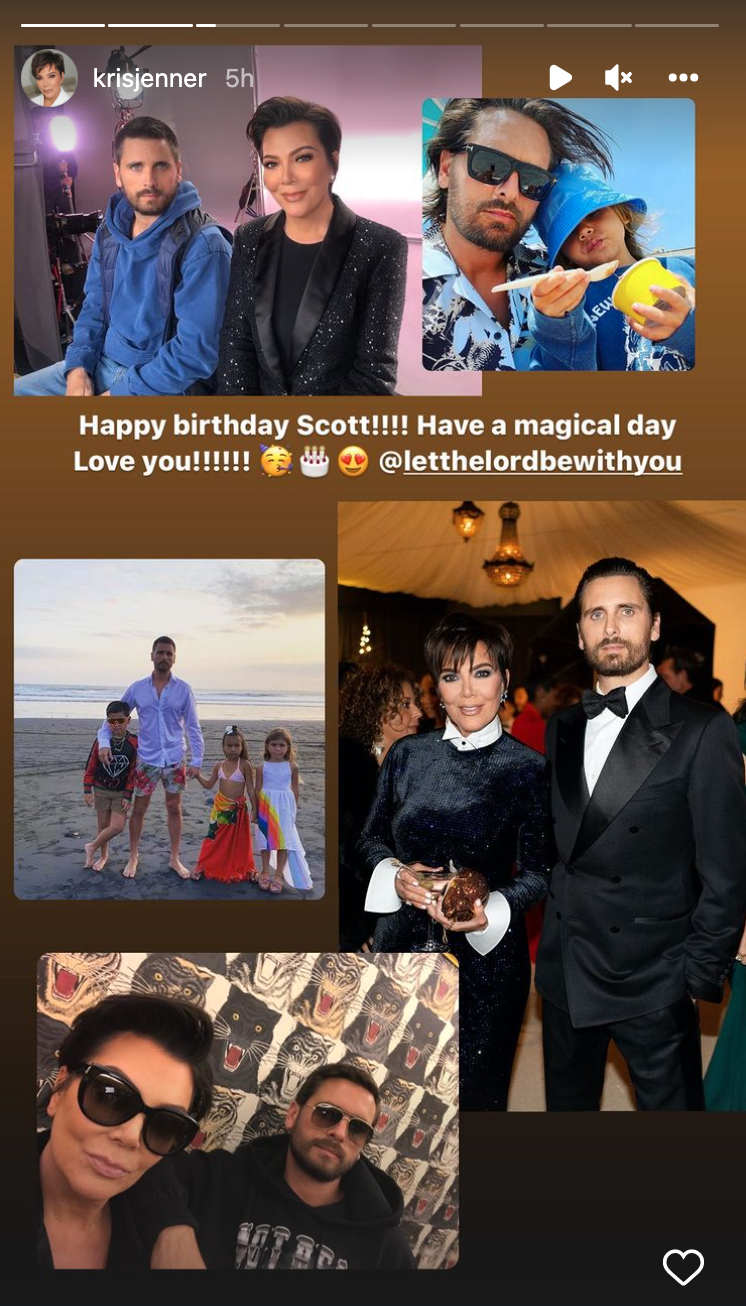The height and width of the screenshot is (1306, 746).
Task: Like this story with the heart
Action: 683,1267
